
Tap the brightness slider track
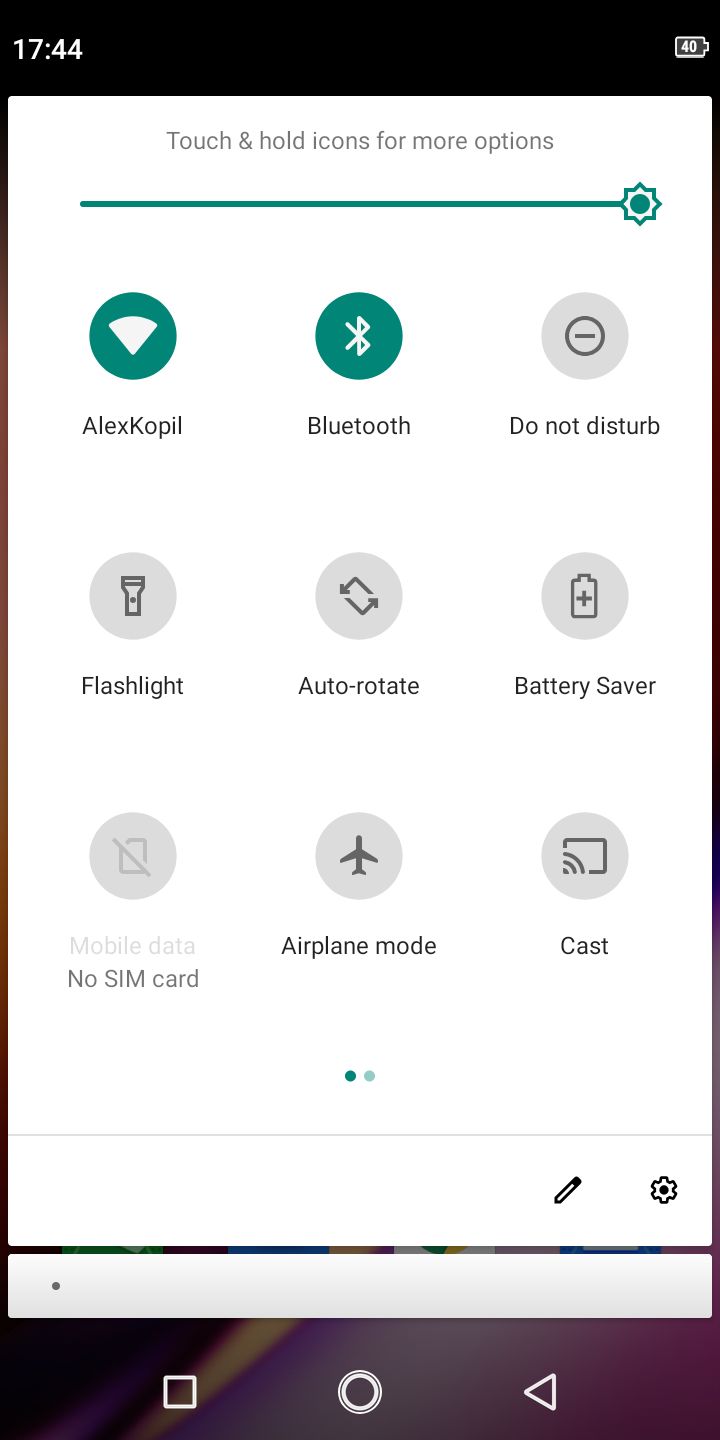pos(350,204)
